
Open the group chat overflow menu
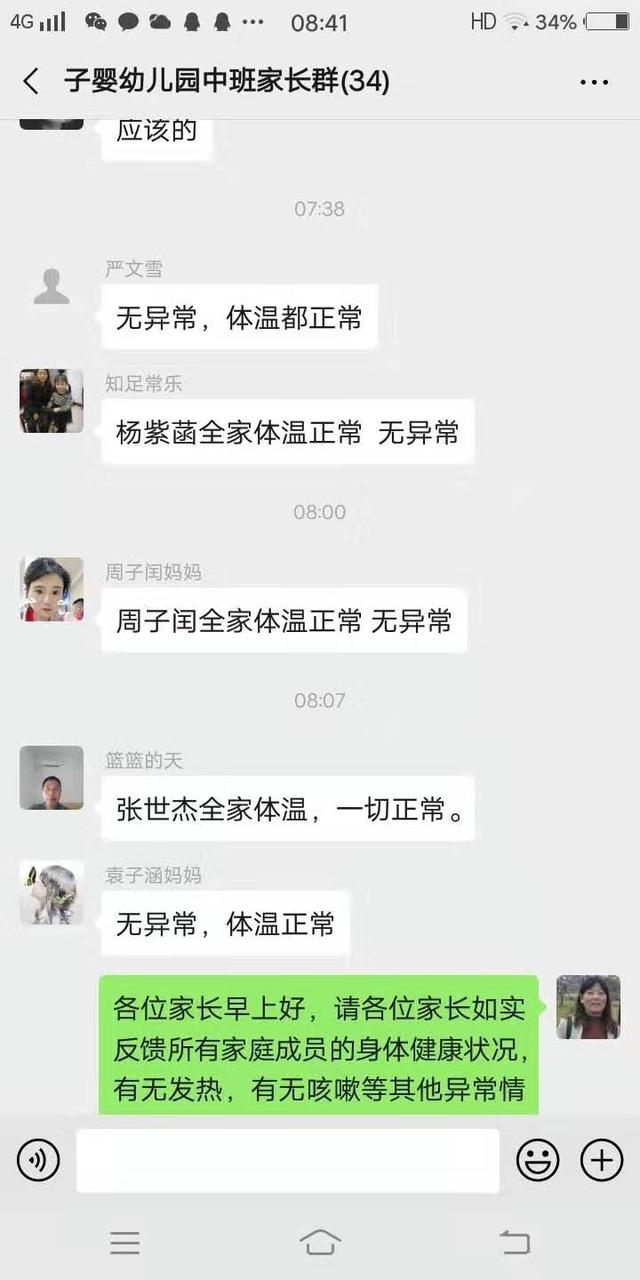click(594, 82)
